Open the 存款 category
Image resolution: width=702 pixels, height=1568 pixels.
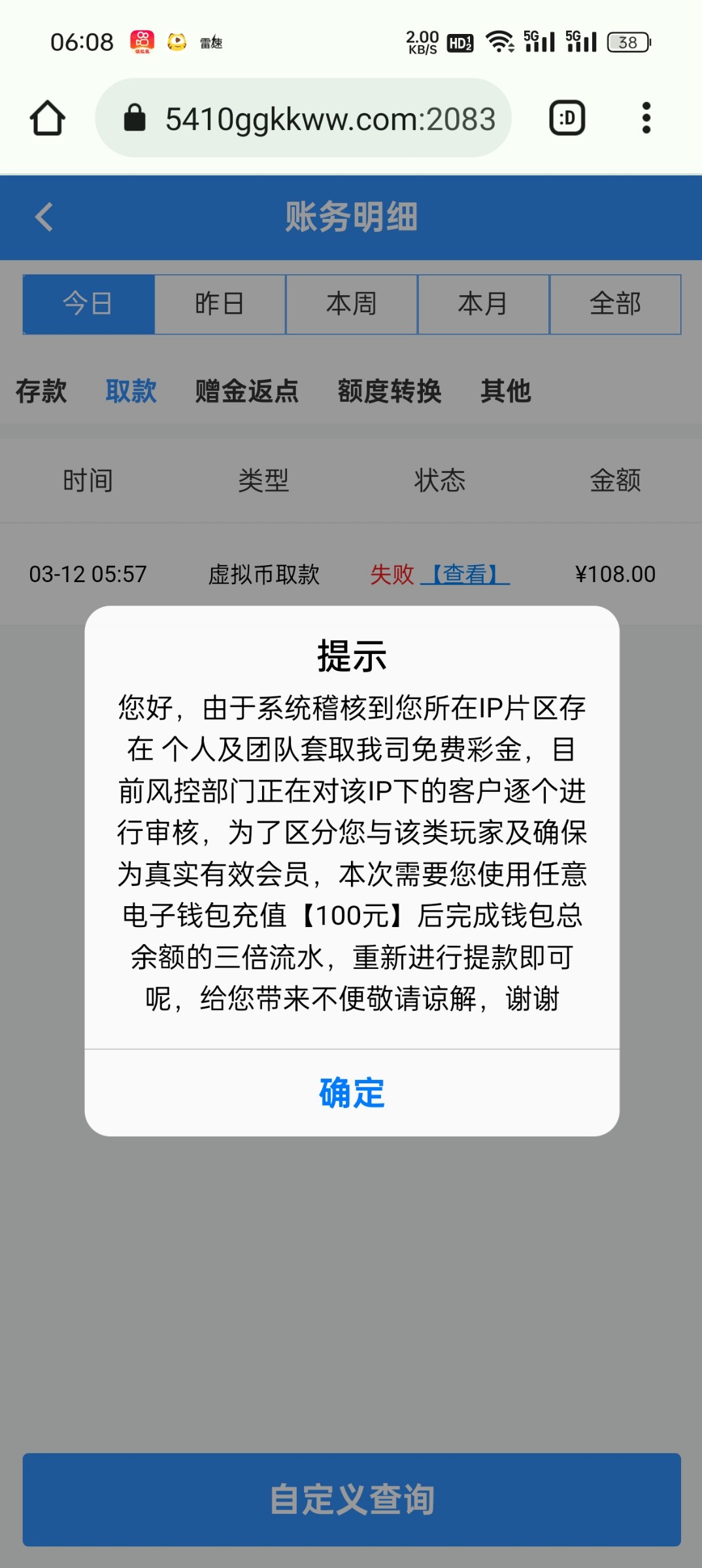point(41,391)
